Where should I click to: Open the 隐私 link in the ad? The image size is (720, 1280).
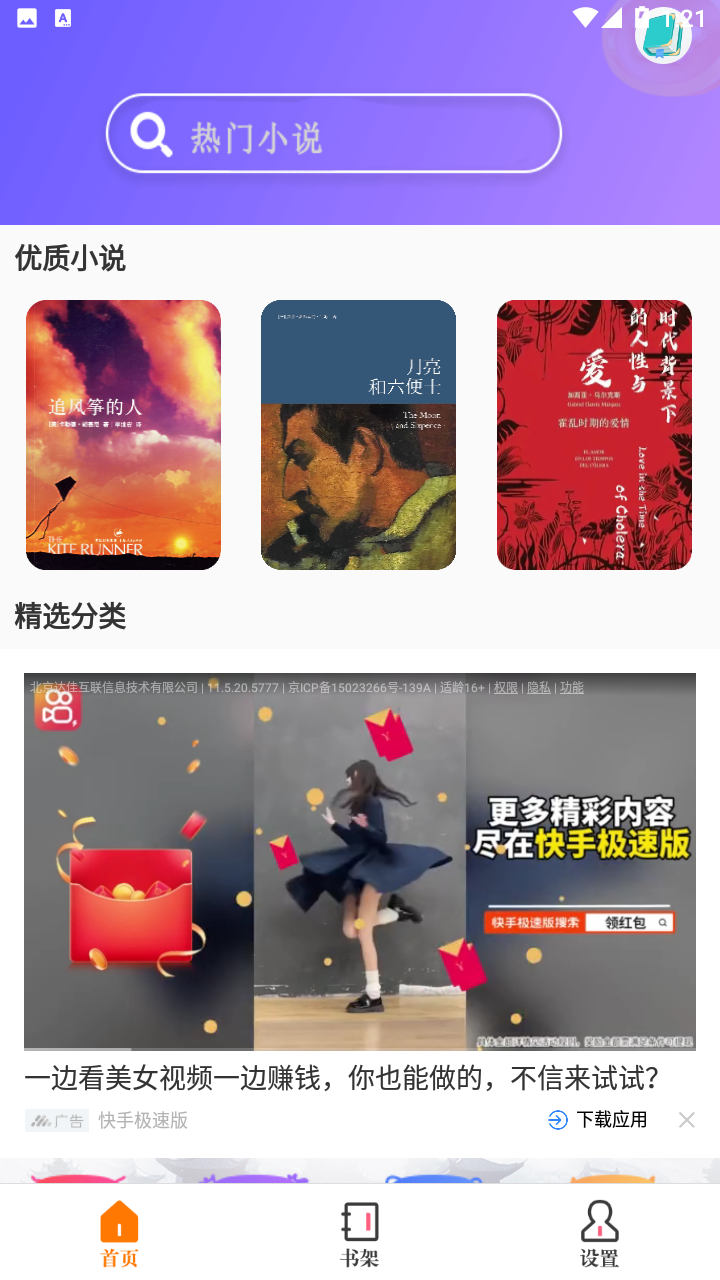538,687
